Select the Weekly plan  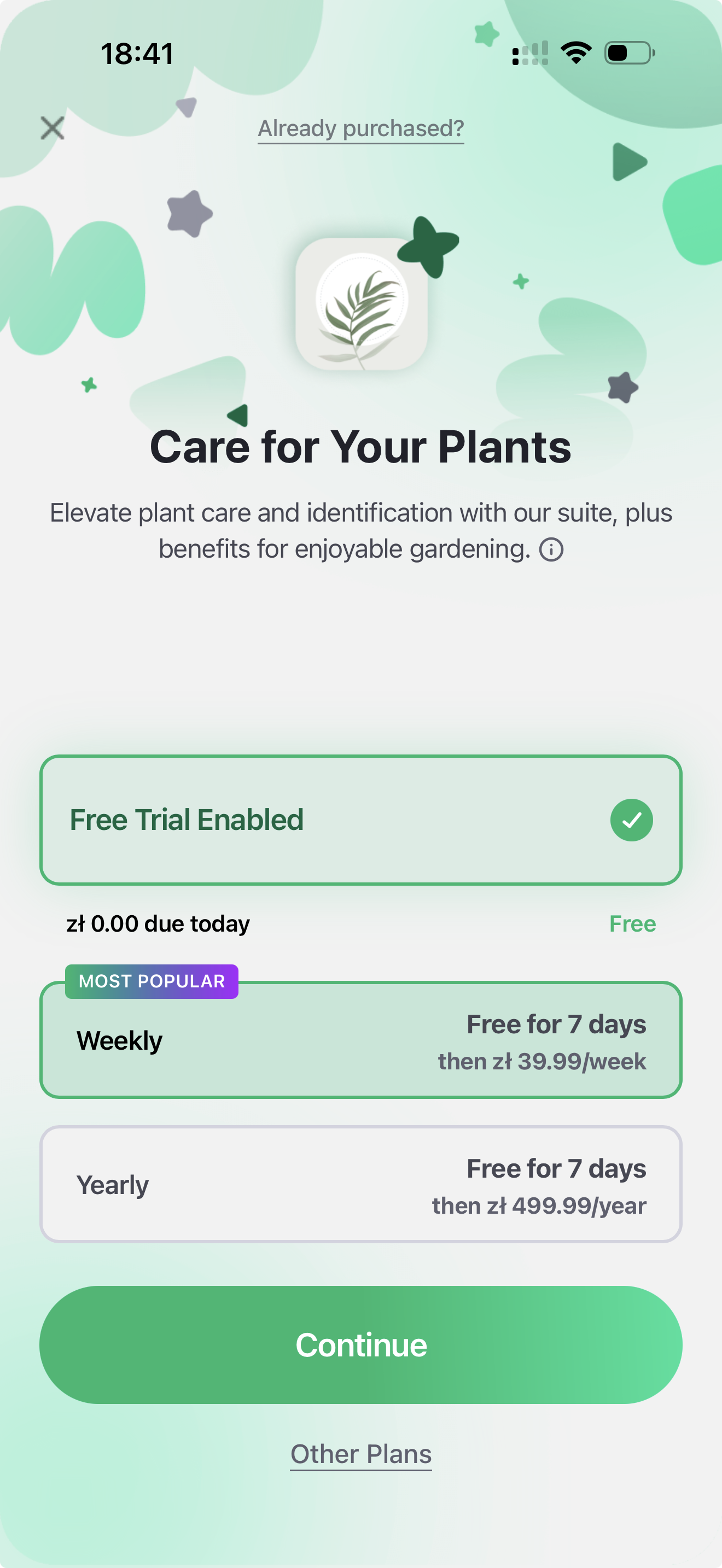[360, 1040]
